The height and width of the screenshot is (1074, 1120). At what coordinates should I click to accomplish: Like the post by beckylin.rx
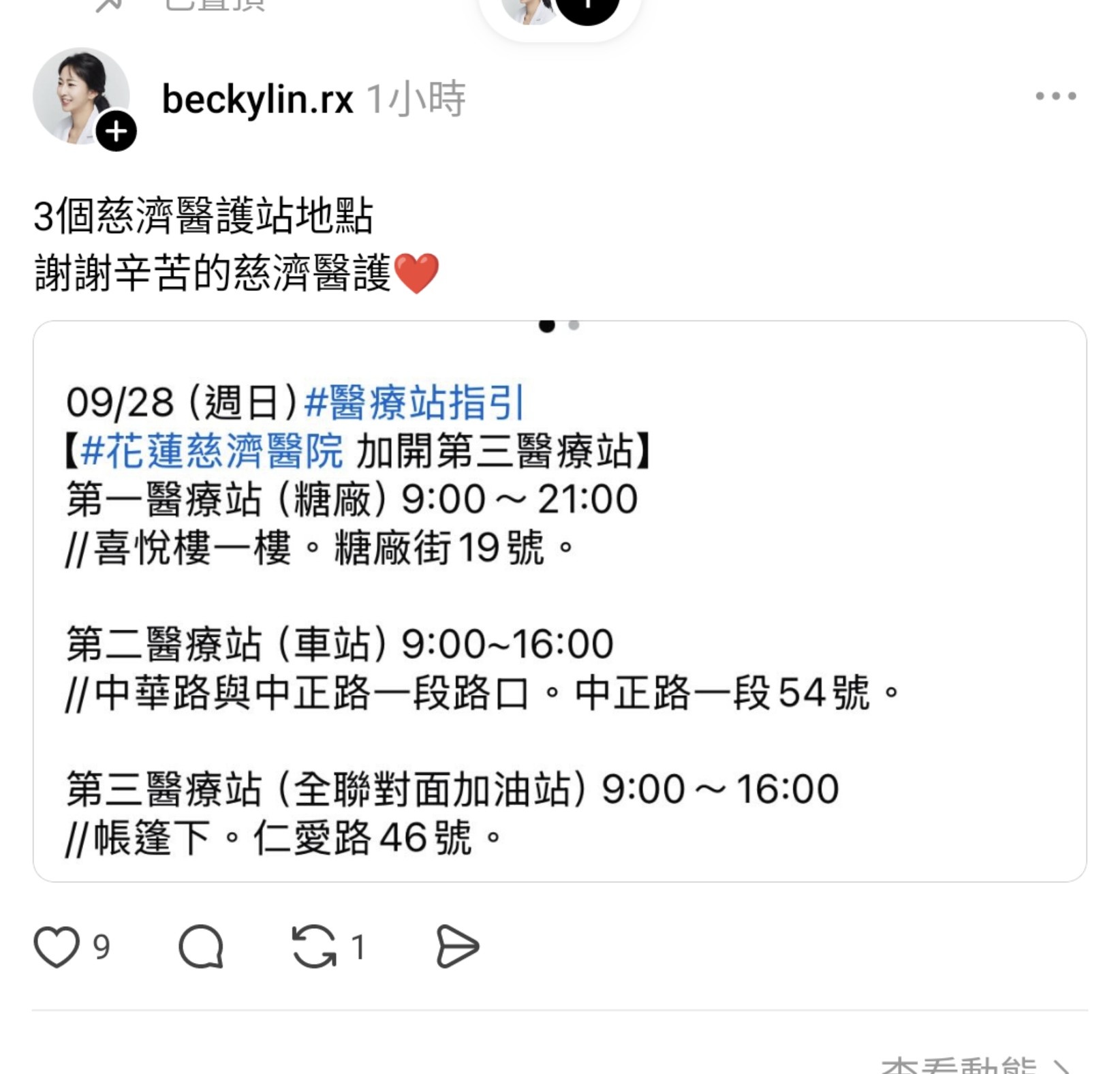[x=57, y=947]
